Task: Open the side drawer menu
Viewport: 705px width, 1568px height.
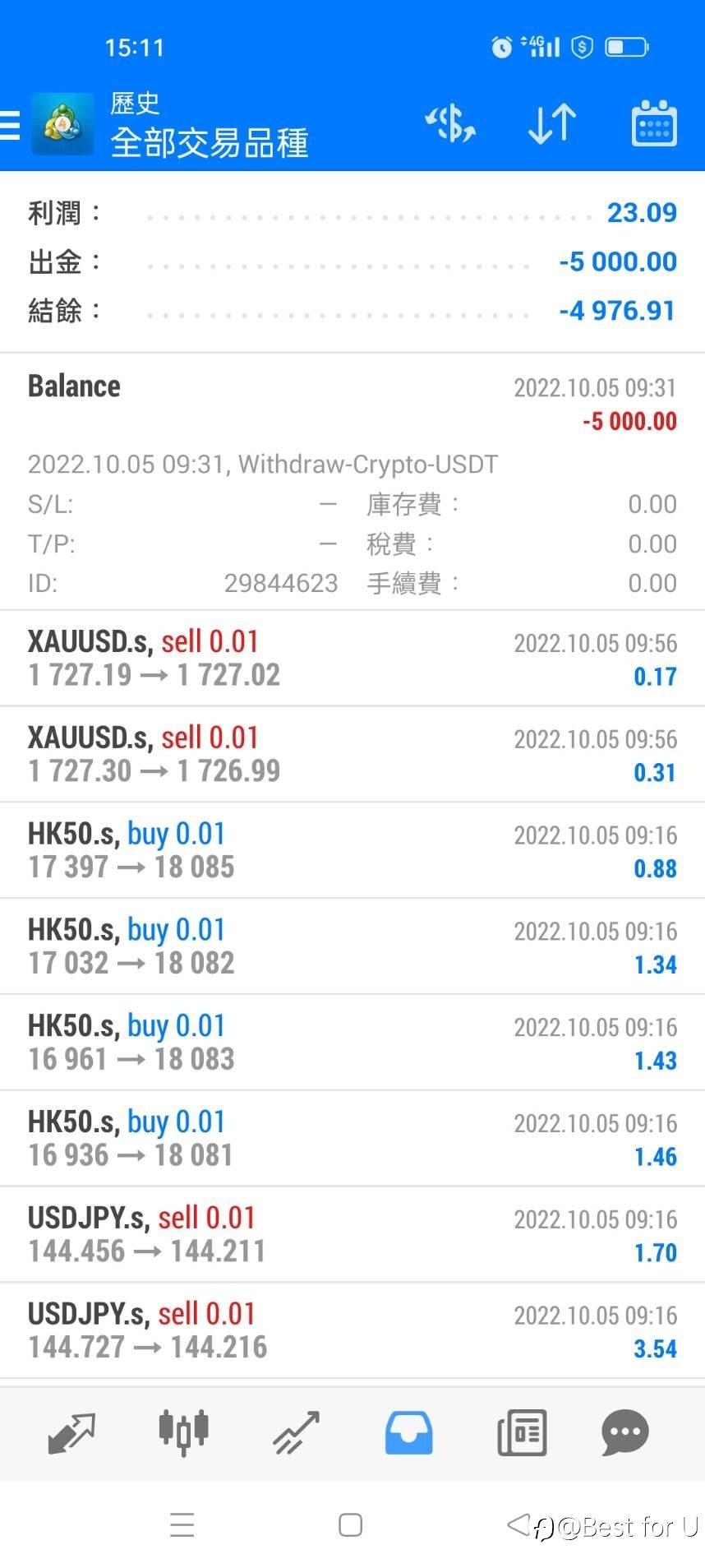Action: pyautogui.click(x=10, y=125)
